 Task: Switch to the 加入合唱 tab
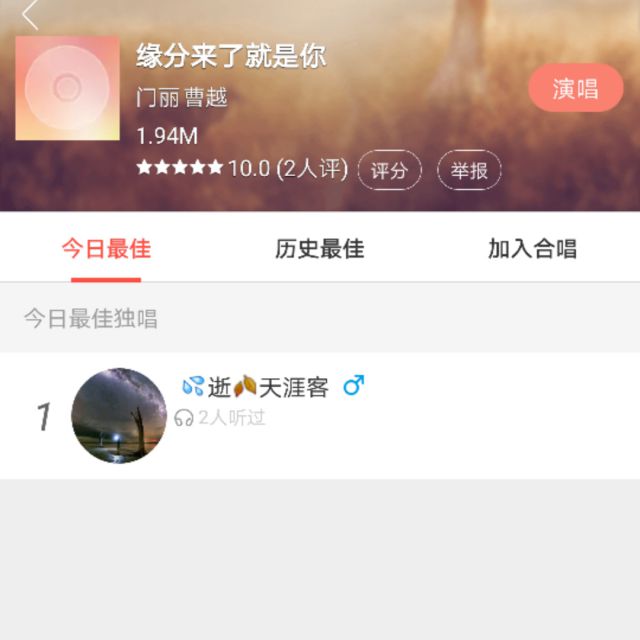(532, 249)
